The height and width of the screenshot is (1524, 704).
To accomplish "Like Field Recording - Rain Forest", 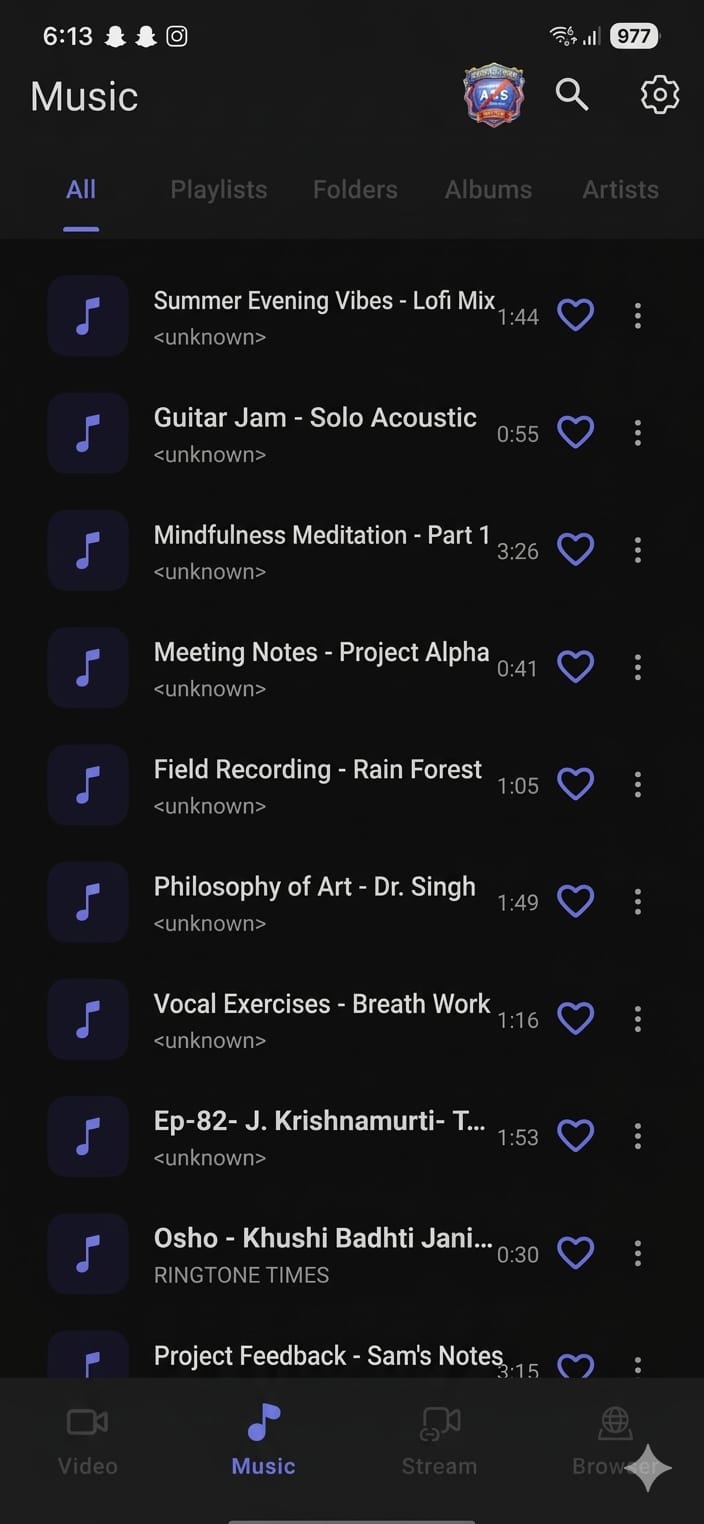I will click(575, 785).
